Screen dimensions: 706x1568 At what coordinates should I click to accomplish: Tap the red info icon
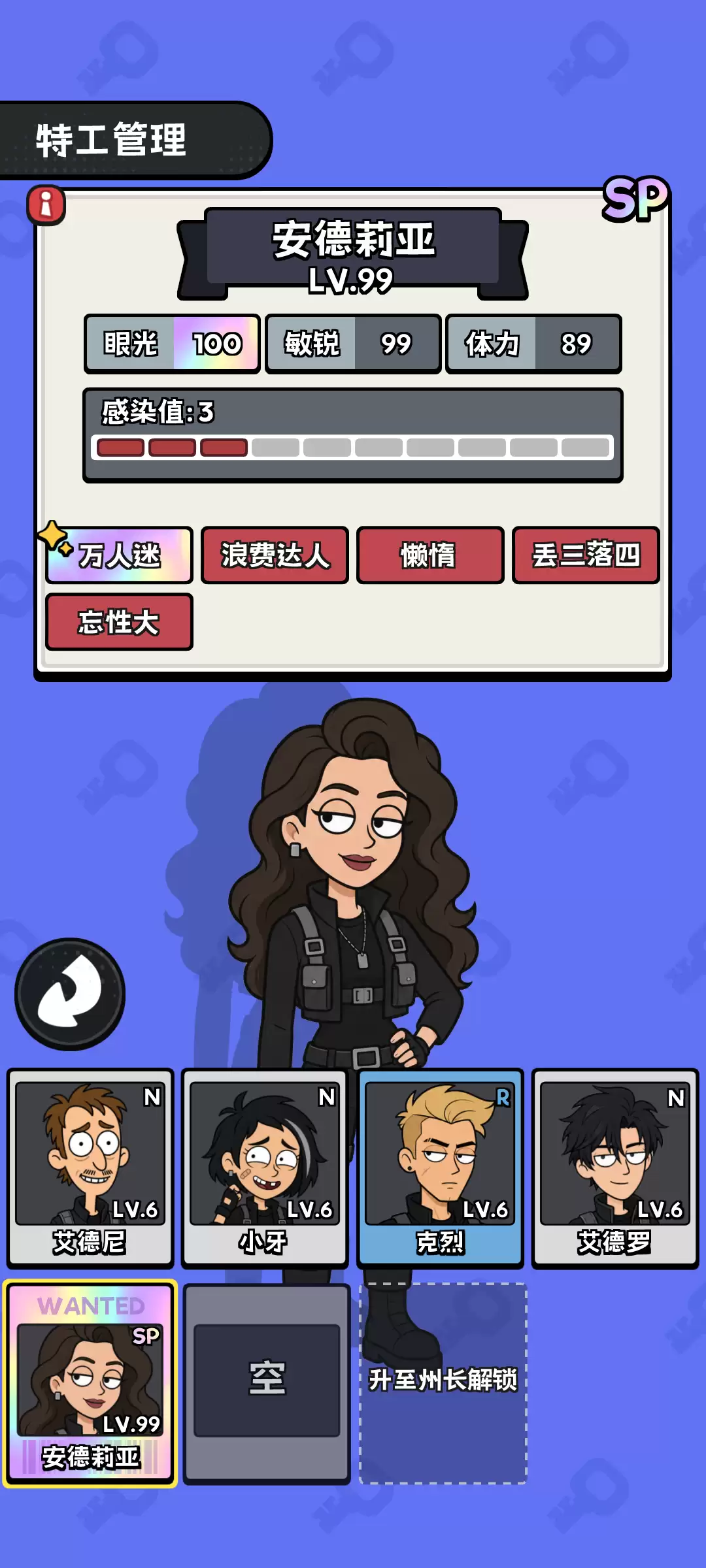(46, 205)
